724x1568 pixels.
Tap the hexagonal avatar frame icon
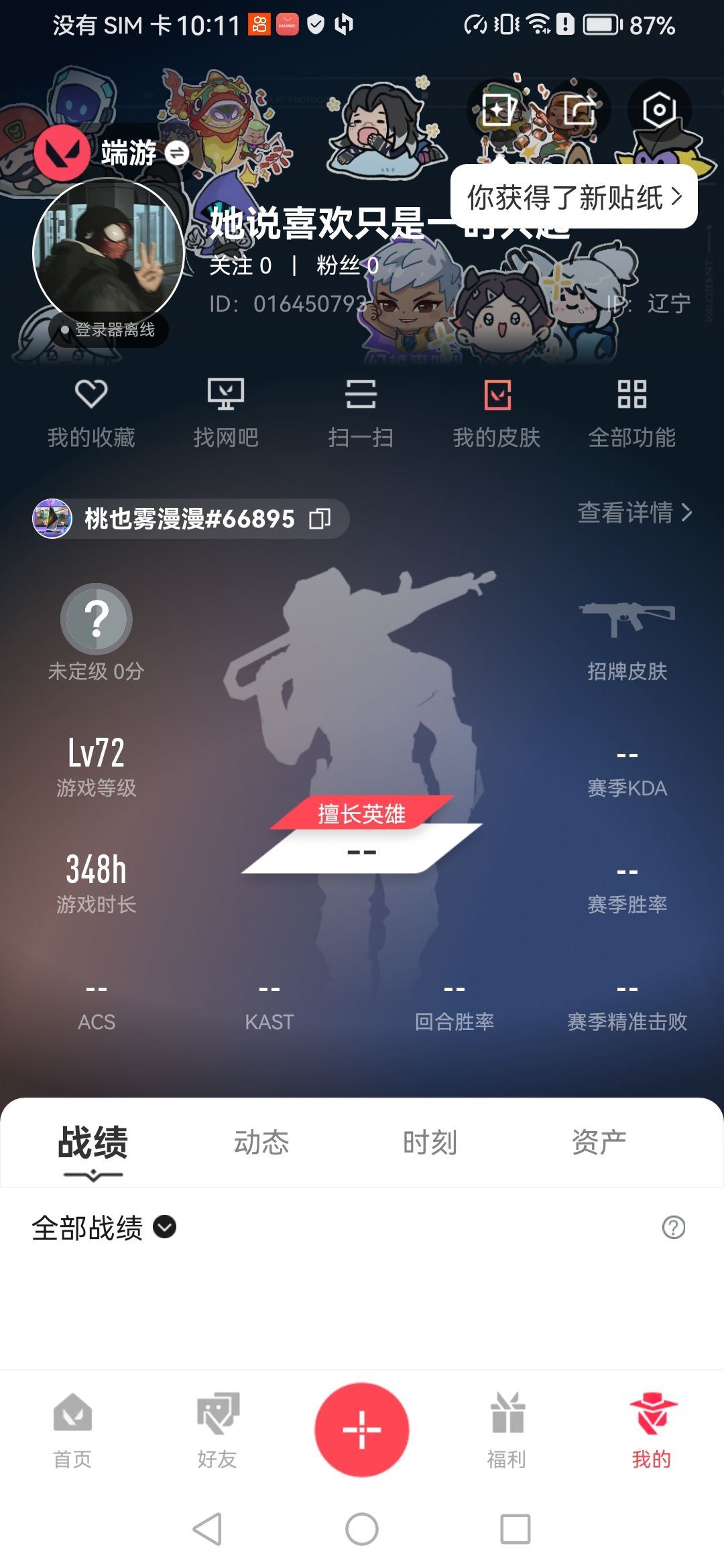(x=658, y=109)
